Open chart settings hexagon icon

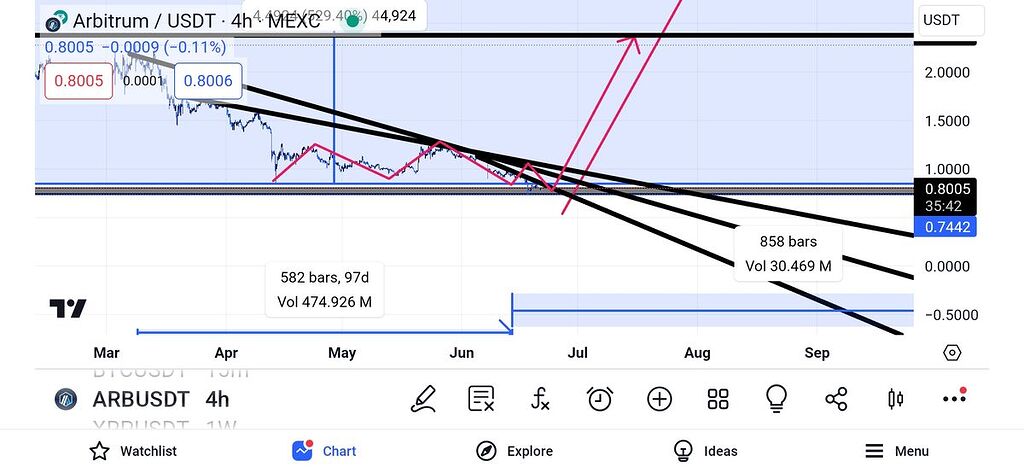pyautogui.click(x=952, y=352)
